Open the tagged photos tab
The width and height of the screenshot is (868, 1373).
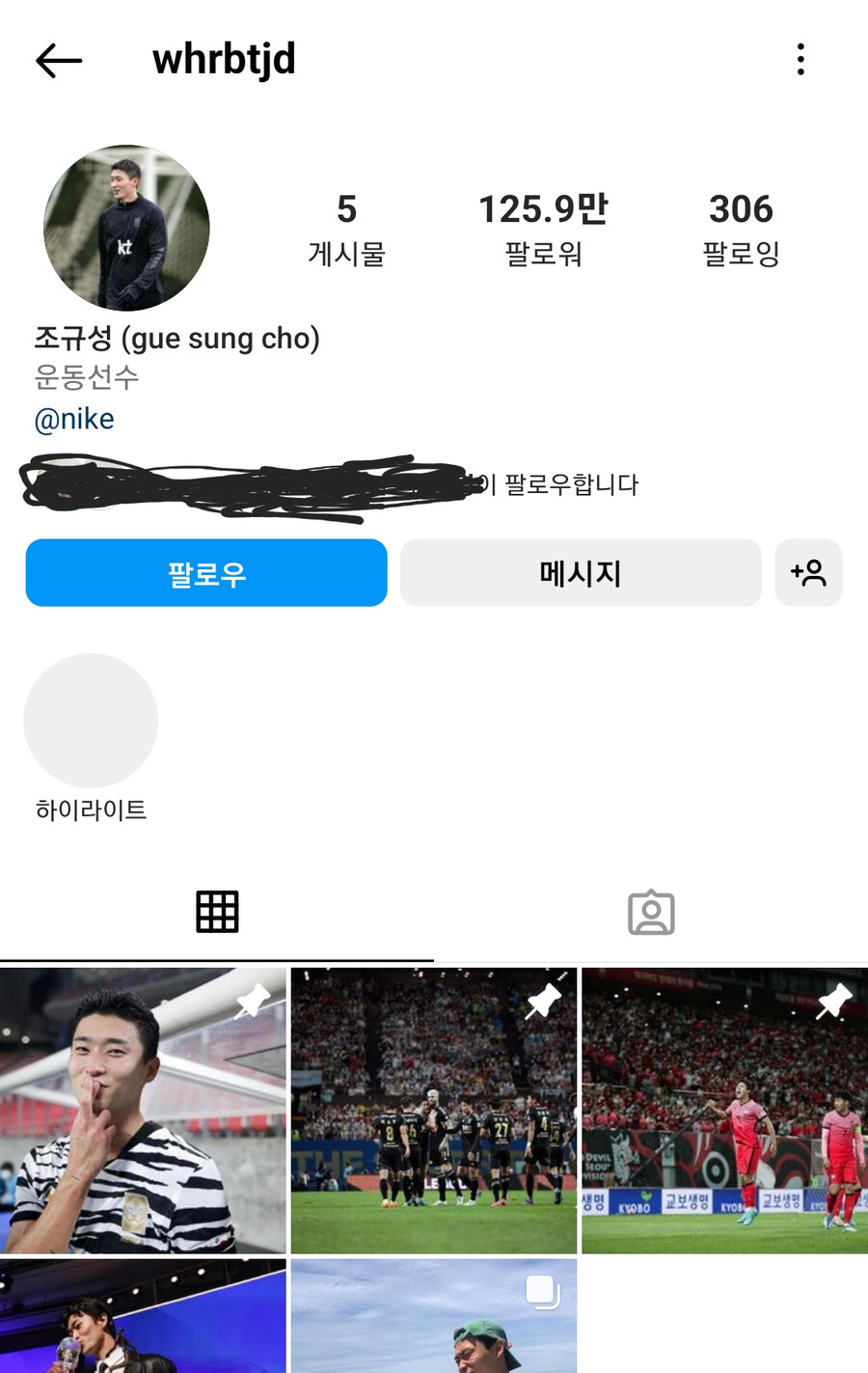(651, 911)
